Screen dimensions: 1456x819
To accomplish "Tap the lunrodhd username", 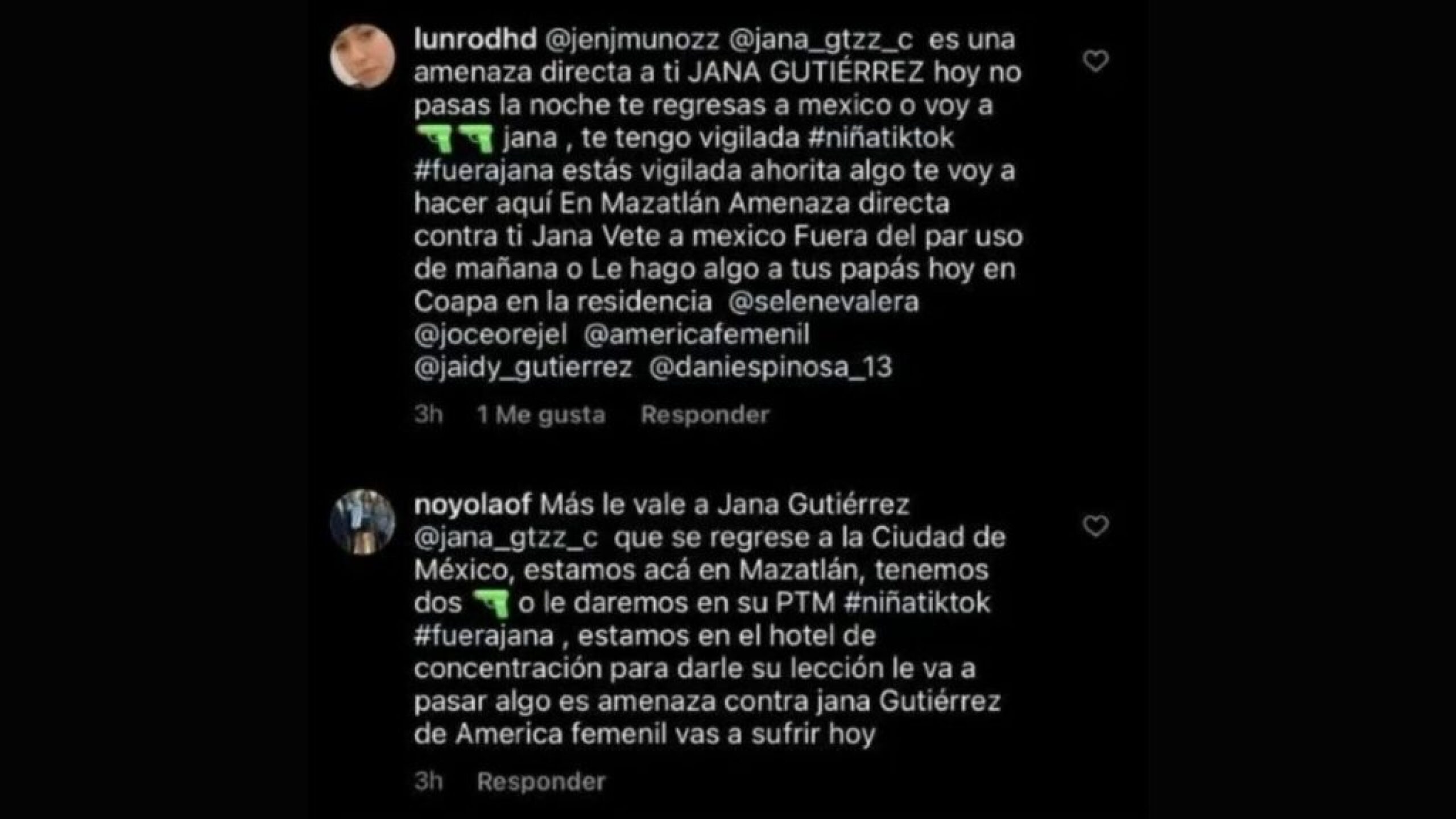I will (x=475, y=40).
